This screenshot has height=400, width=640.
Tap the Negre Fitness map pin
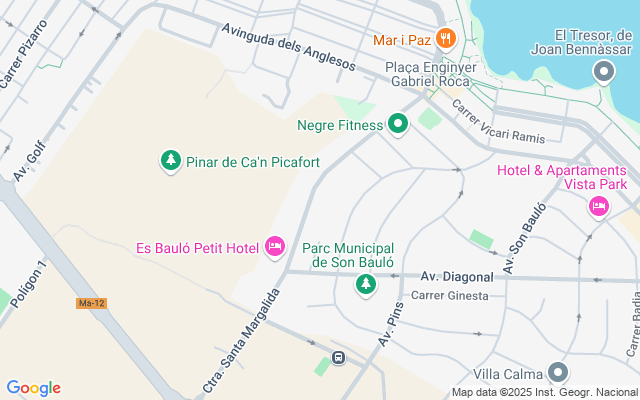[398, 125]
